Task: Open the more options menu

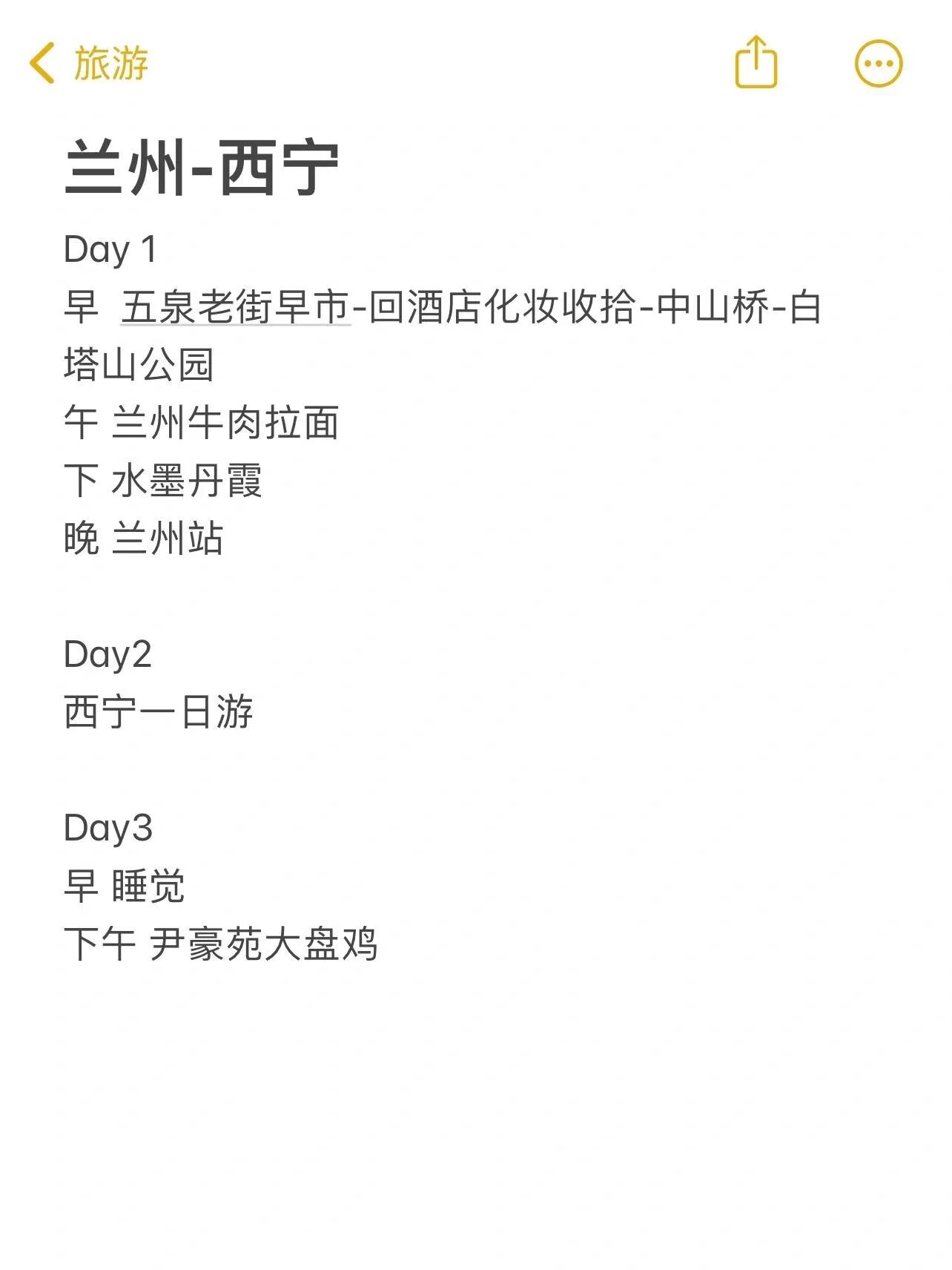Action: click(x=879, y=63)
